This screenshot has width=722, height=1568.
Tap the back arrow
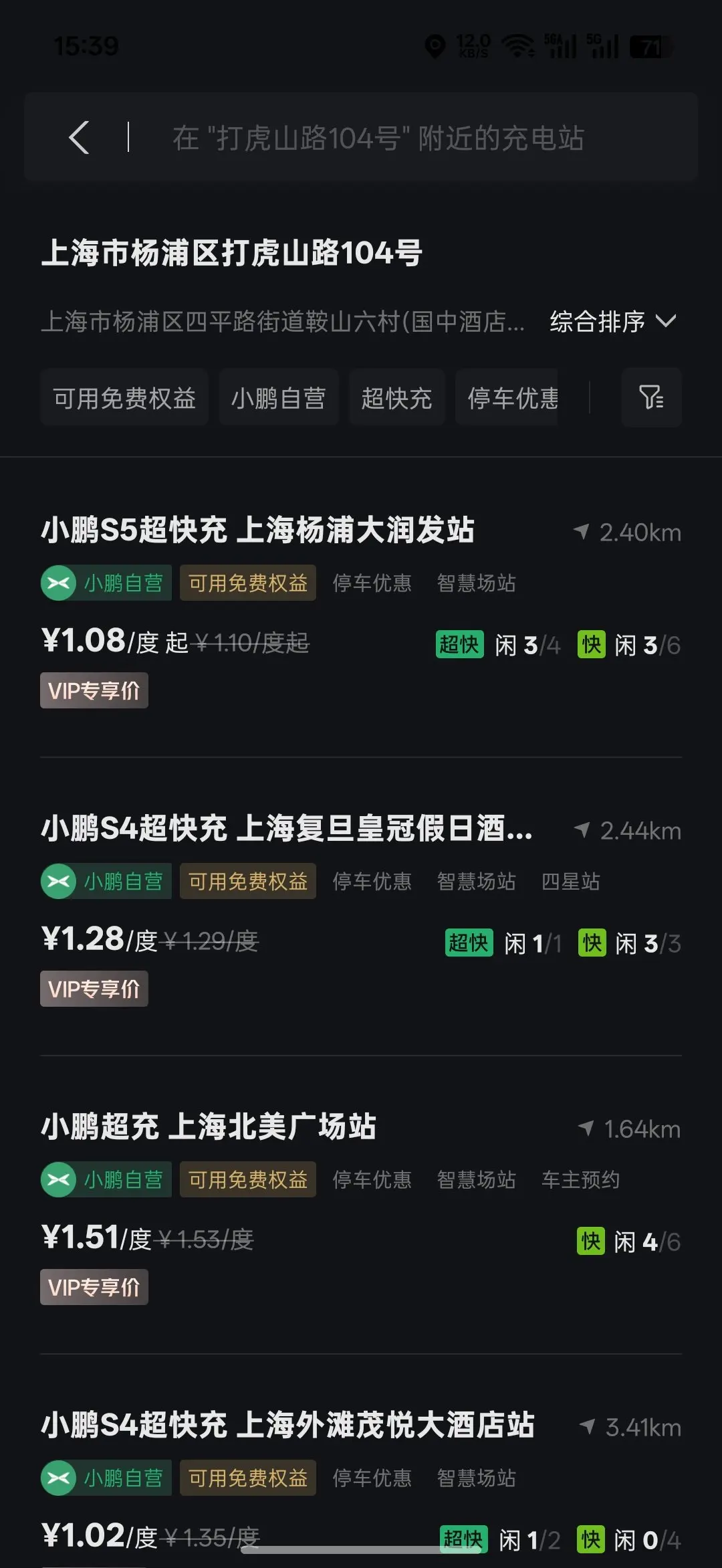tap(79, 138)
